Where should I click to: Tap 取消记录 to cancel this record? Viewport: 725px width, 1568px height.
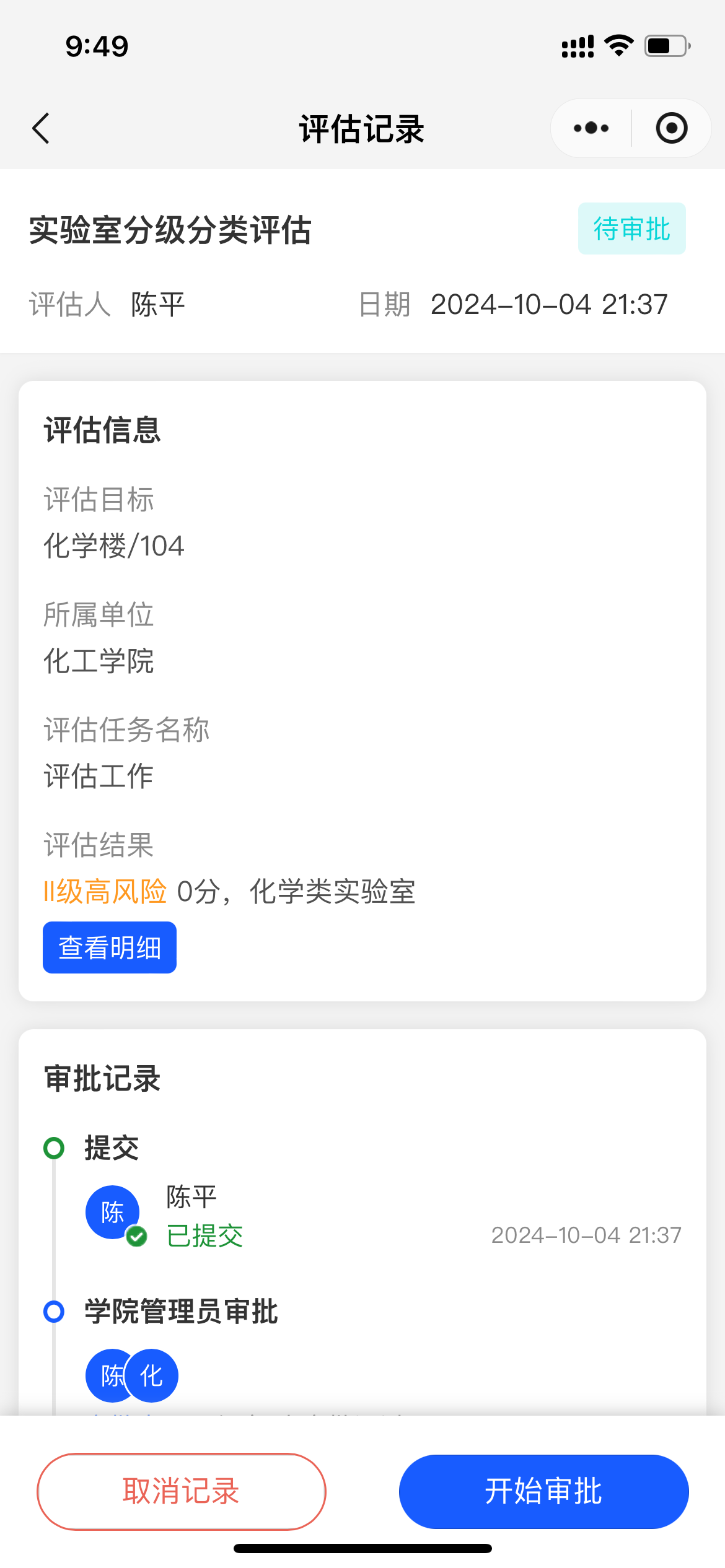click(x=182, y=1491)
